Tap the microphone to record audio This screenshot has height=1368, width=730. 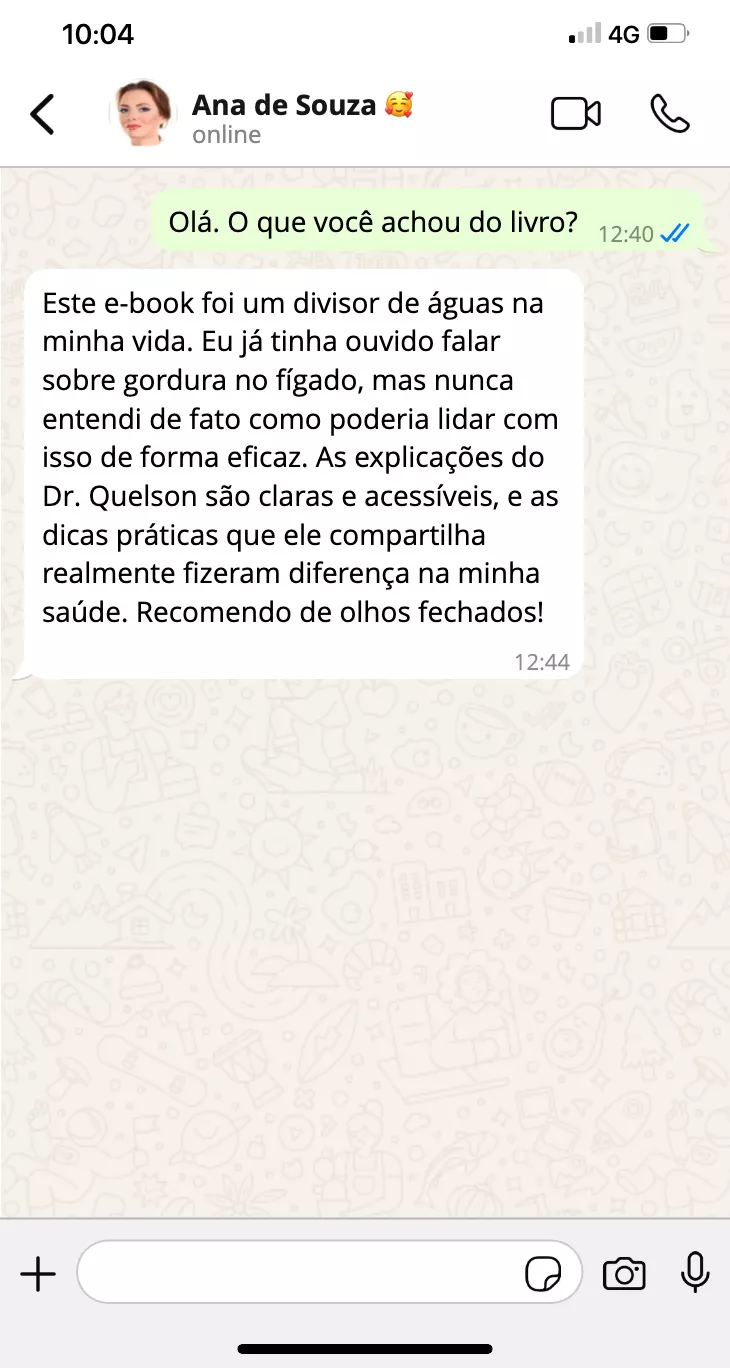(x=695, y=1273)
